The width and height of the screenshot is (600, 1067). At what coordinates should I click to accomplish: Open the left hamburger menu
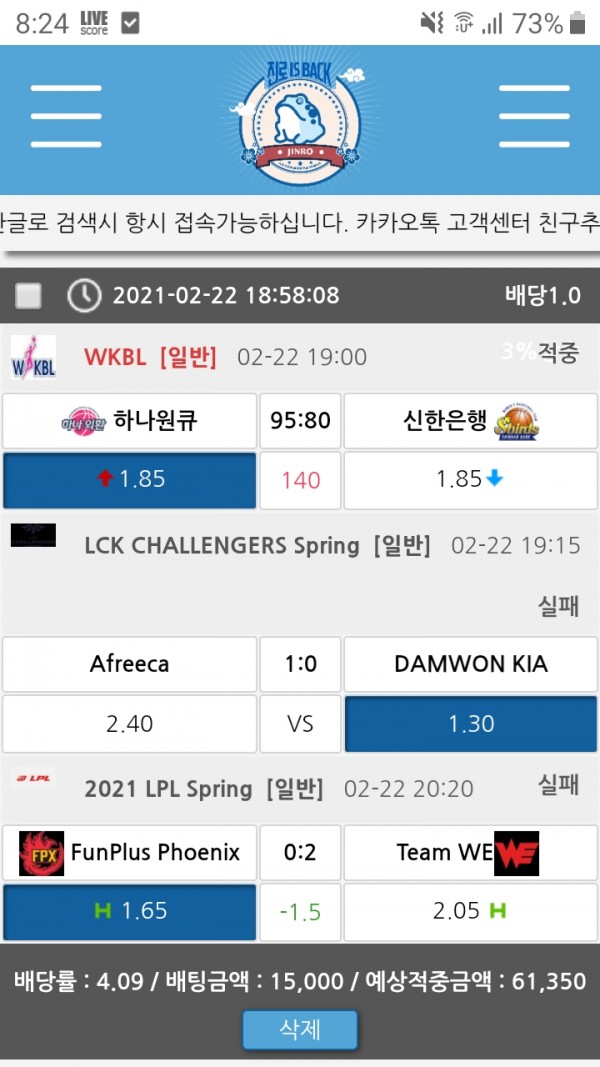click(66, 116)
